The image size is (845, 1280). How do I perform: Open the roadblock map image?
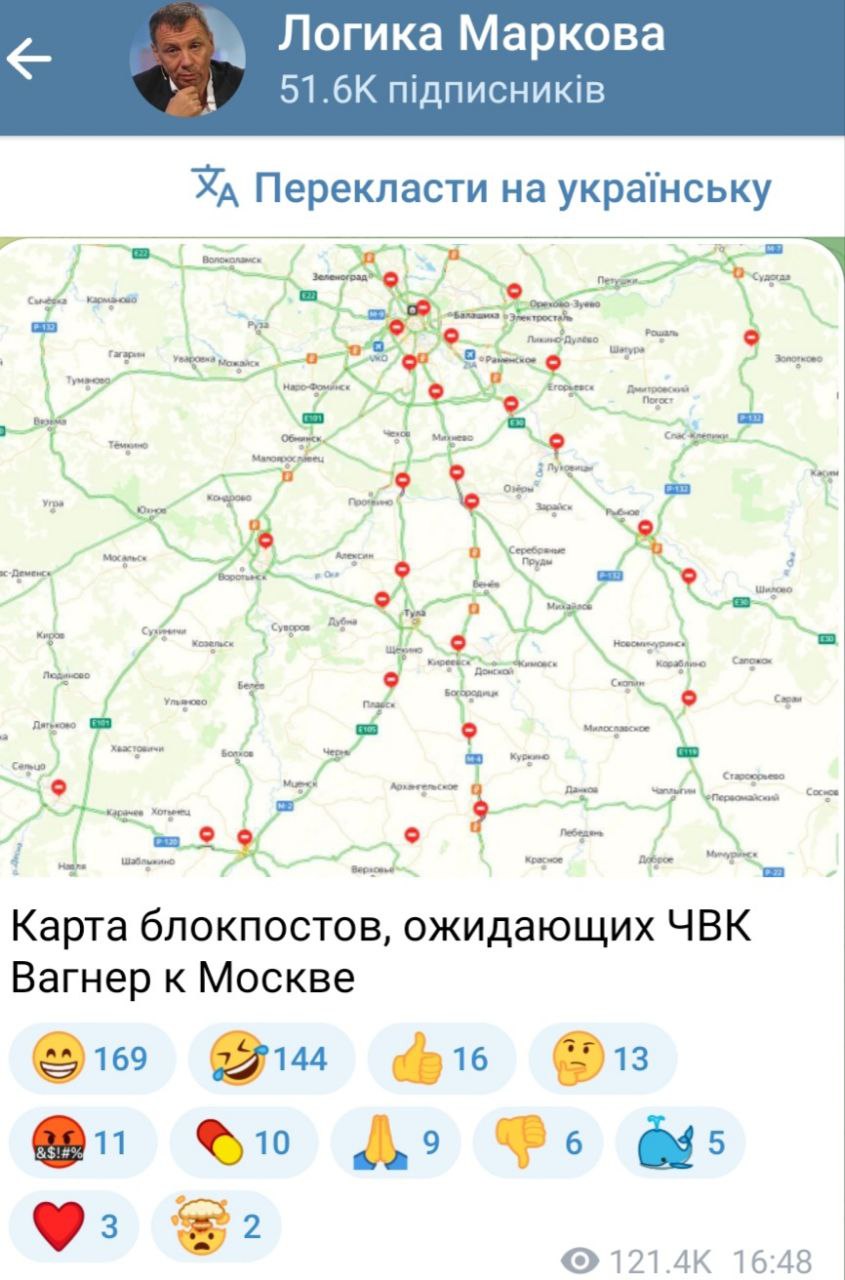tap(420, 558)
